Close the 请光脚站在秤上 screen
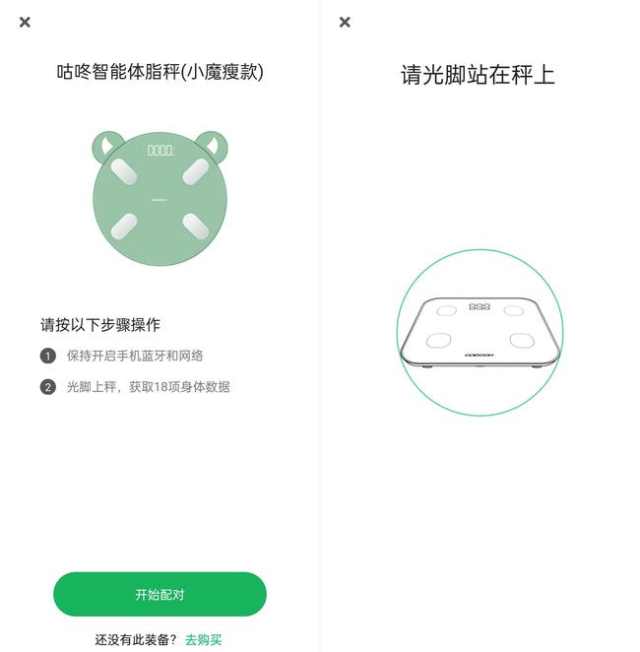The height and width of the screenshot is (652, 640). (x=345, y=22)
